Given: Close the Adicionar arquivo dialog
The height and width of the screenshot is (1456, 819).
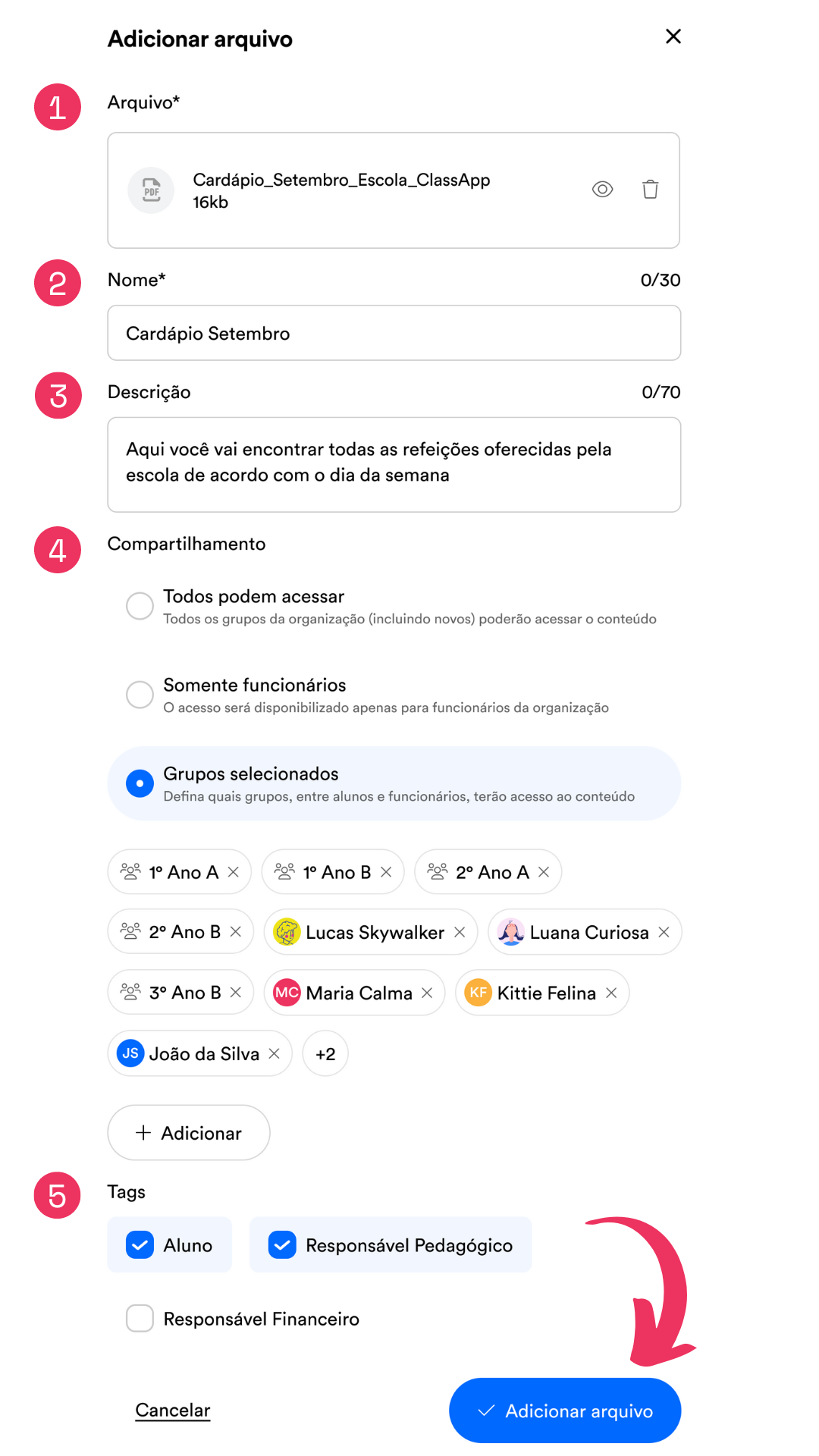Looking at the screenshot, I should pos(673,36).
